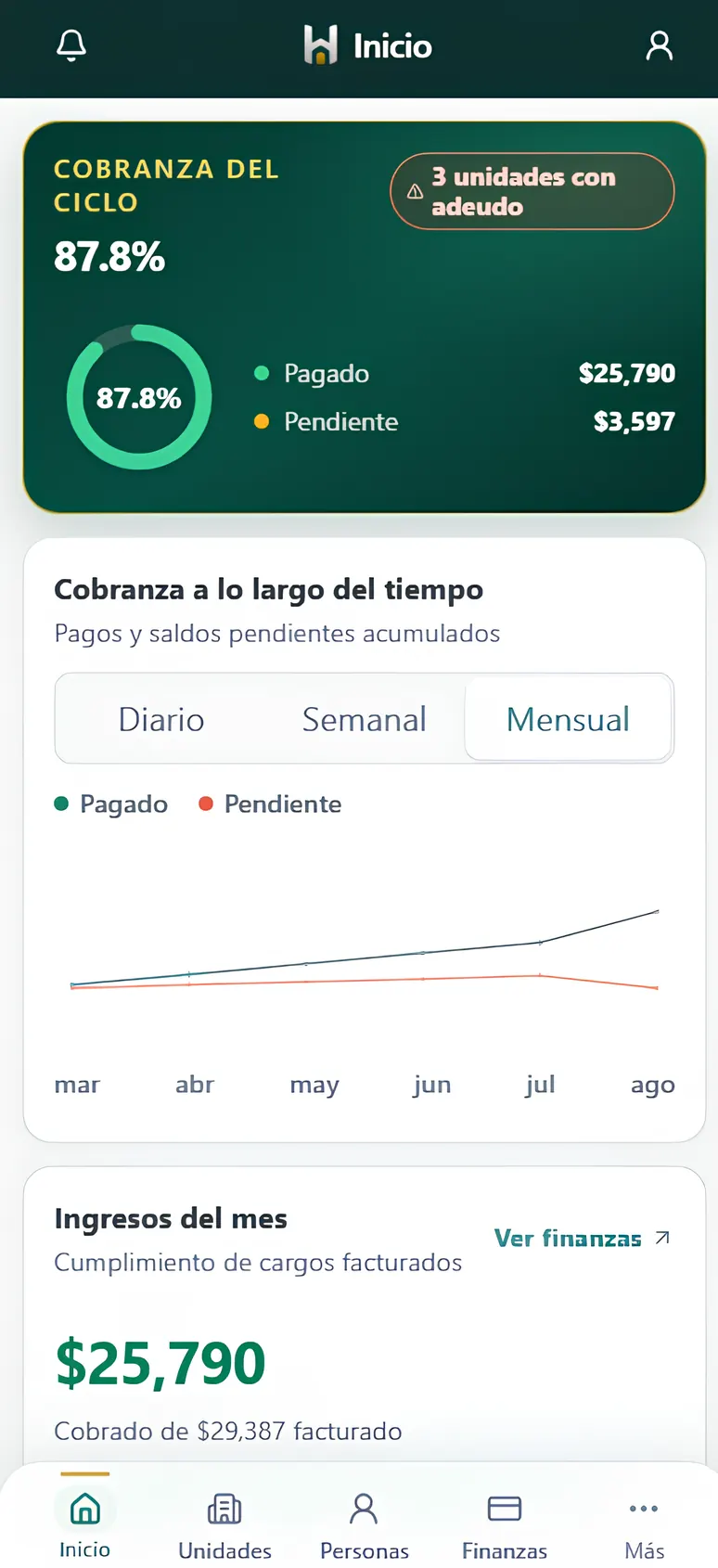Image resolution: width=718 pixels, height=1568 pixels.
Task: Select the Mensual segment
Action: pos(568,719)
